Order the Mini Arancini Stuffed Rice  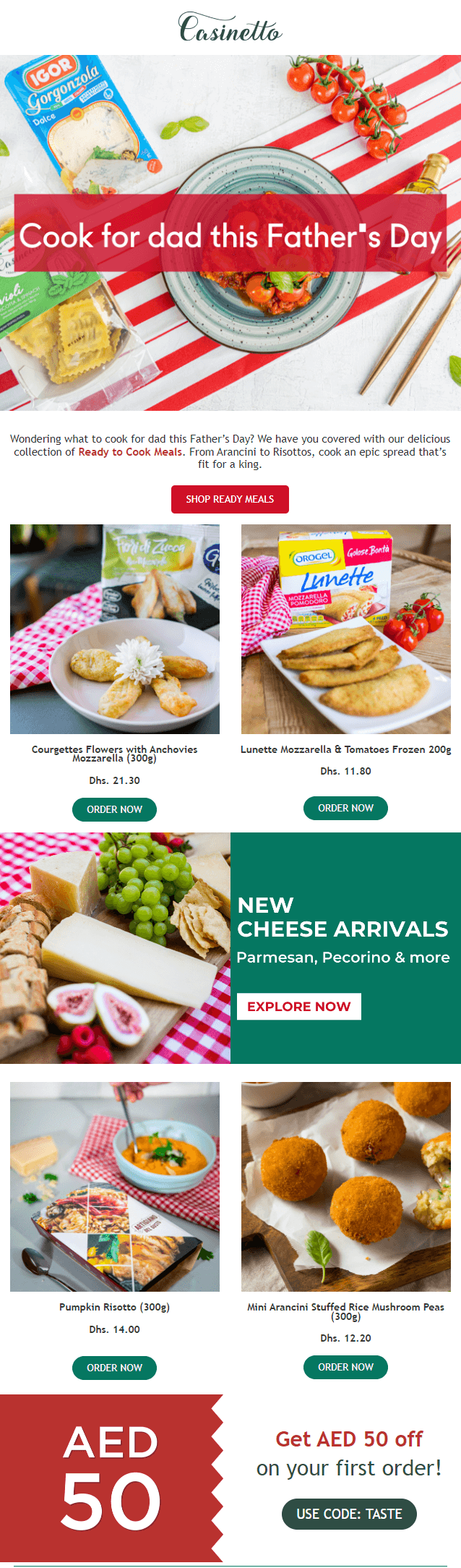pos(345,1367)
